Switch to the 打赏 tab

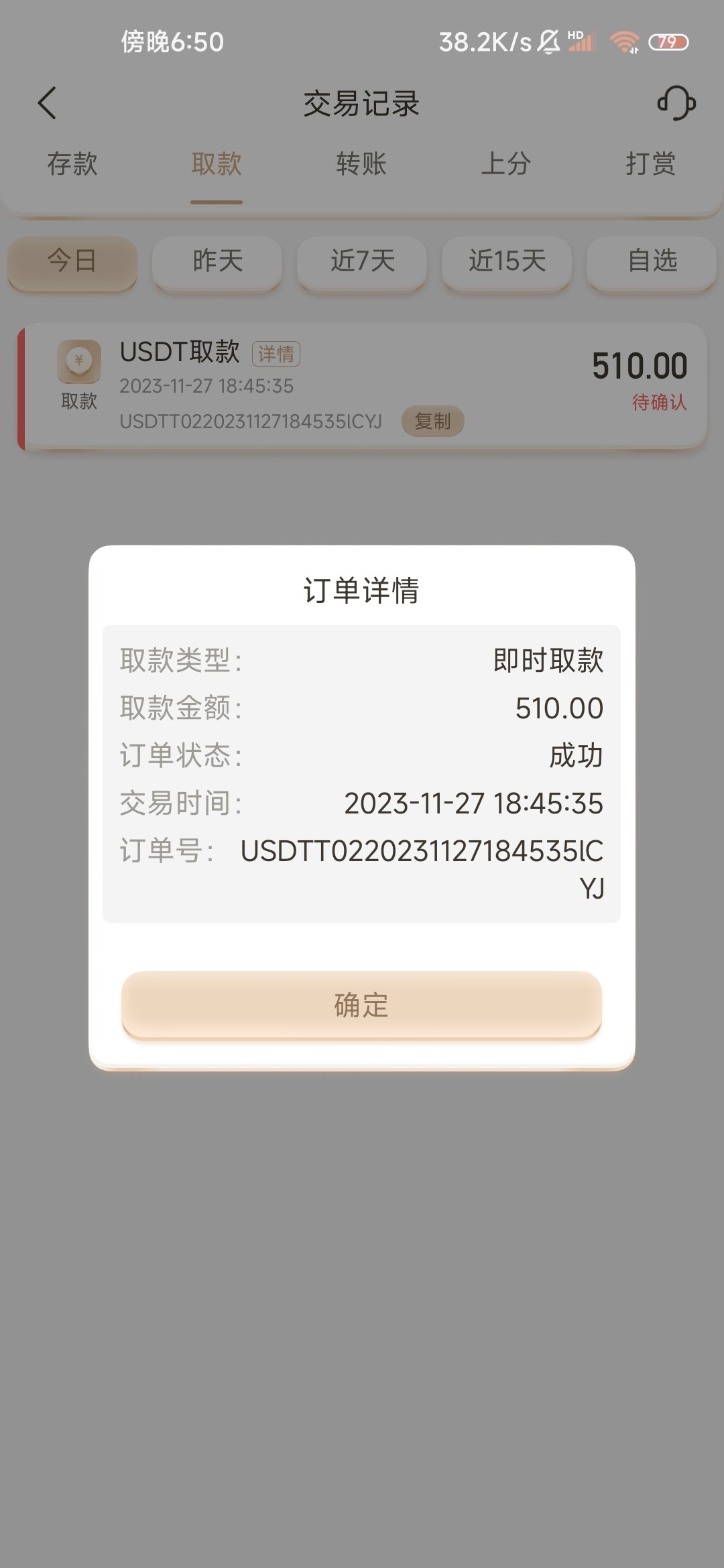[649, 164]
